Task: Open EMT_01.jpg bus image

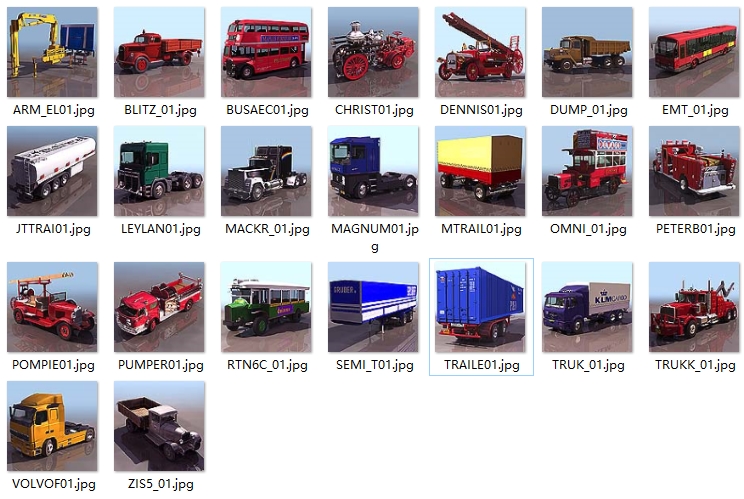Action: (x=694, y=51)
